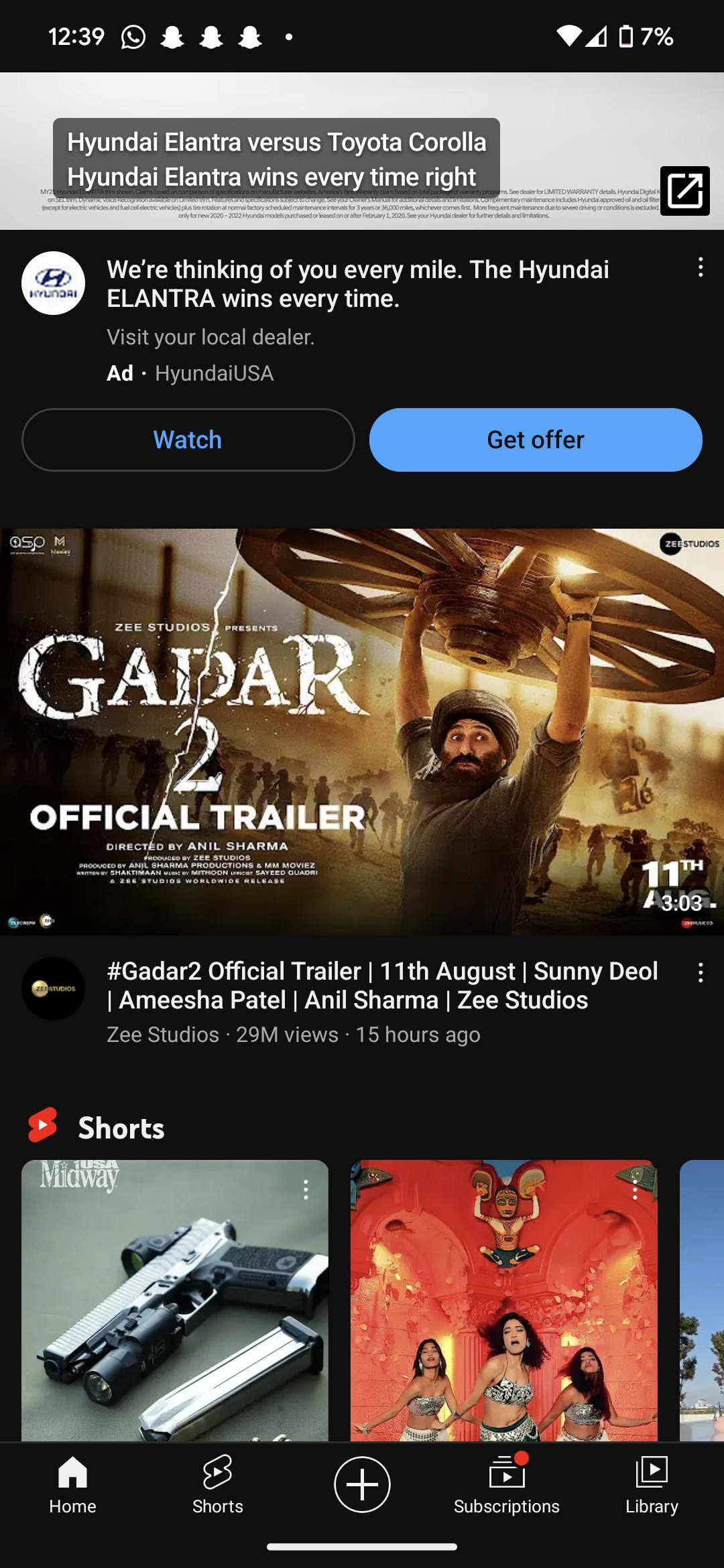Switch to the Library tab

(x=652, y=1485)
